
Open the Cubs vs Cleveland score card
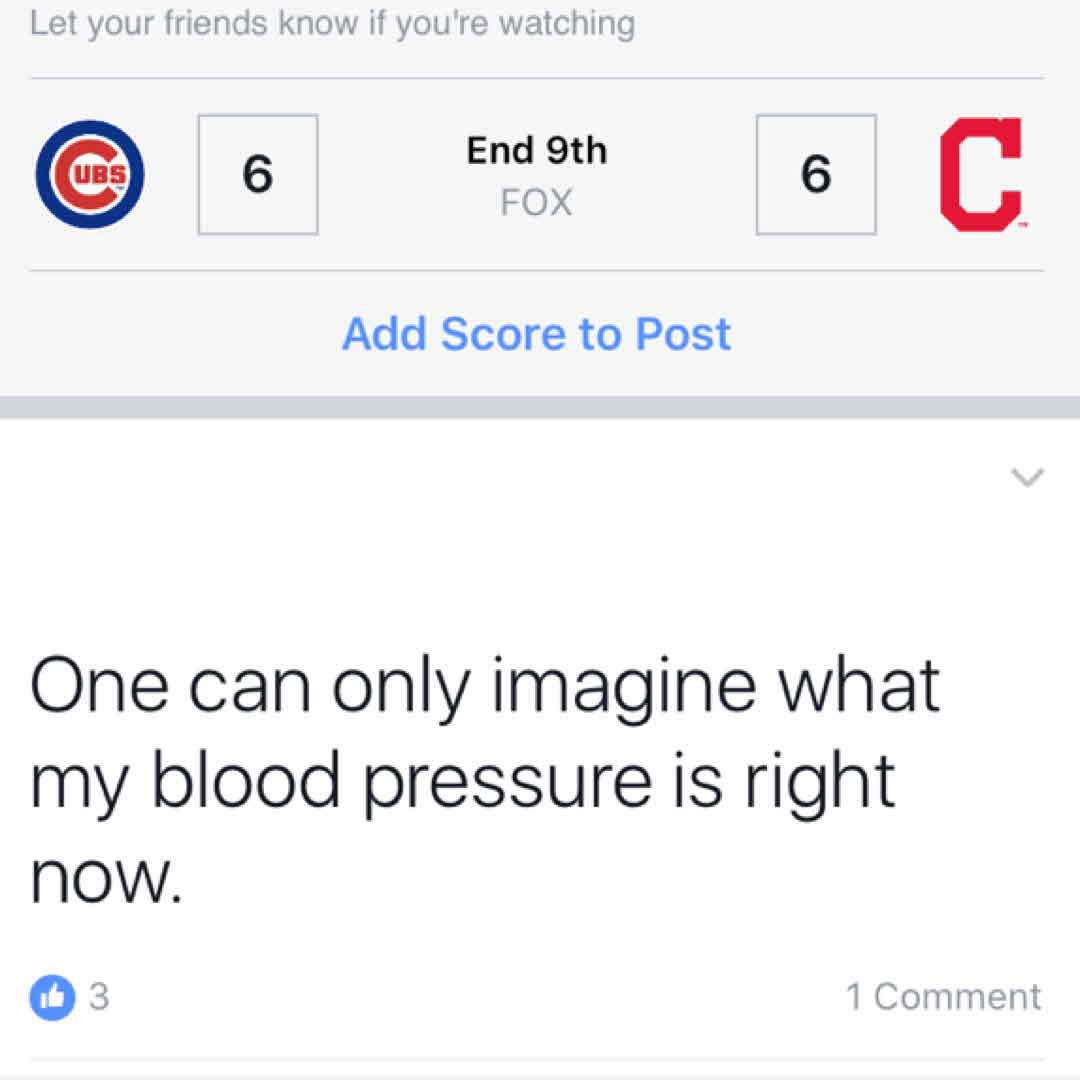pyautogui.click(x=536, y=175)
